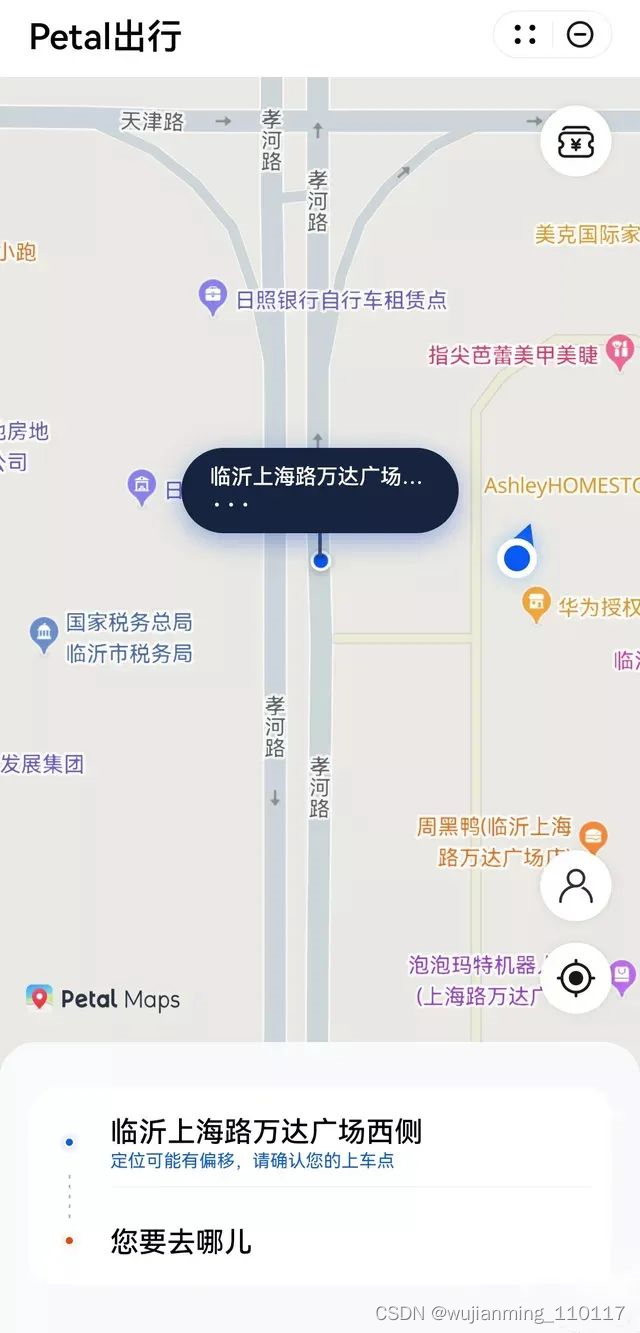
Task: Close the mini program with the circle-minus icon
Action: [580, 35]
